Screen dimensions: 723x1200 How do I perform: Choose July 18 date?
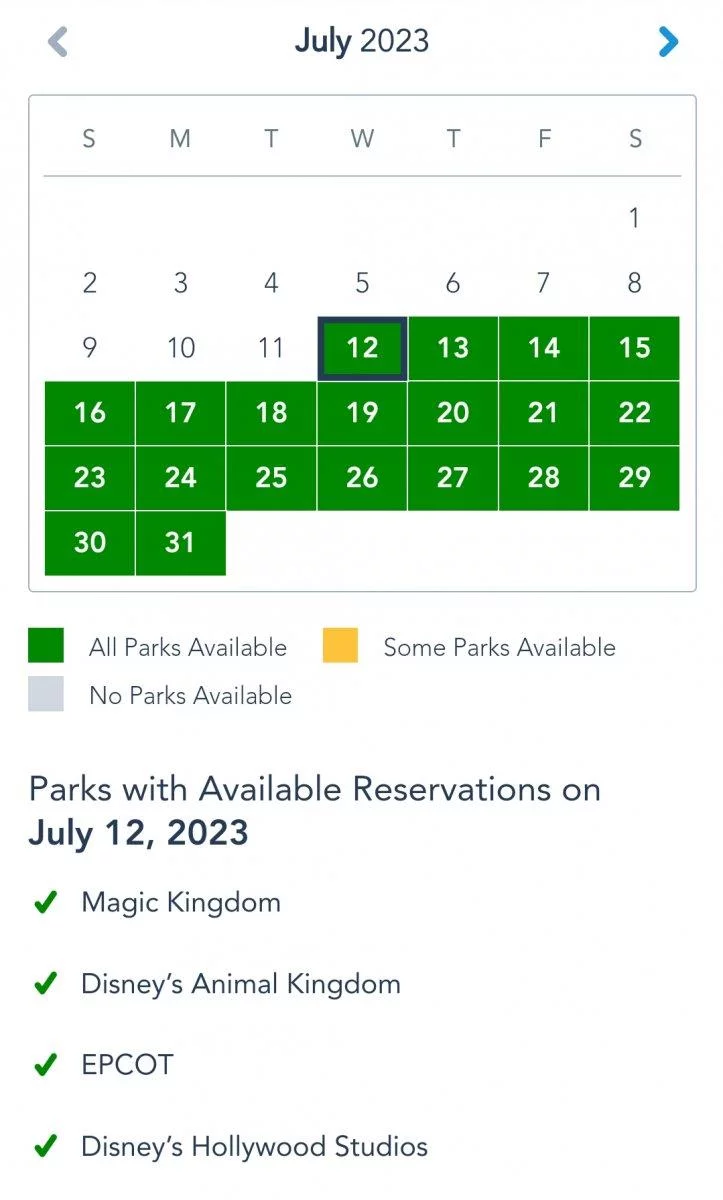271,413
